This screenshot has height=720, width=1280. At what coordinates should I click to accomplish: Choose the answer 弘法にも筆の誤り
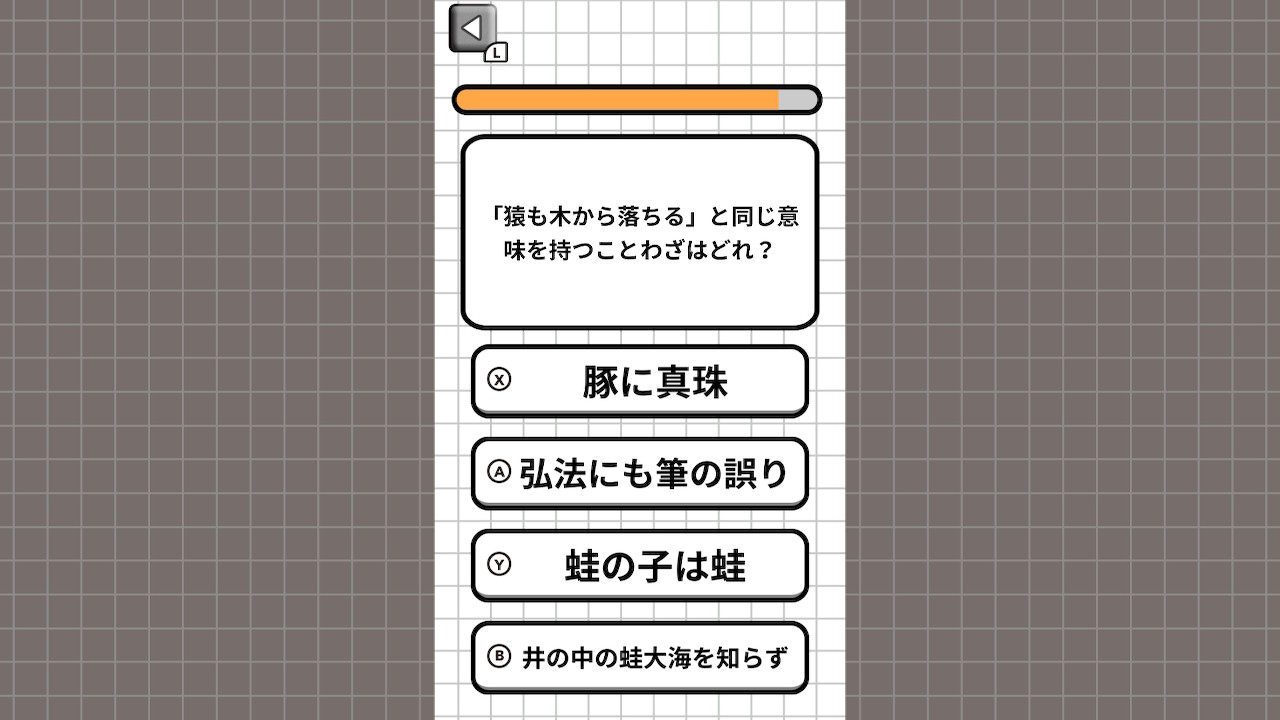click(639, 473)
